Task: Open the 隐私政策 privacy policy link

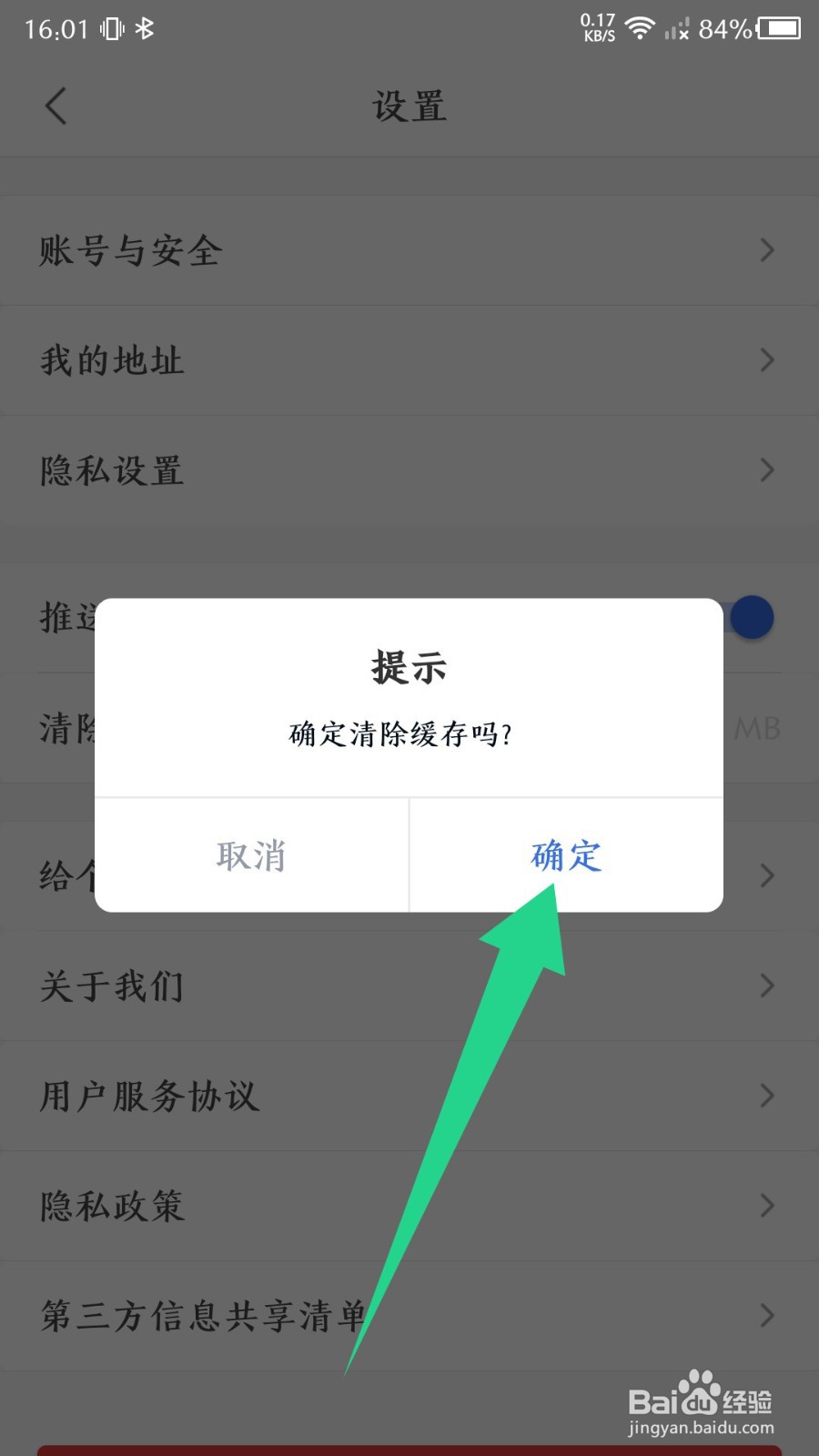Action: coord(409,1206)
